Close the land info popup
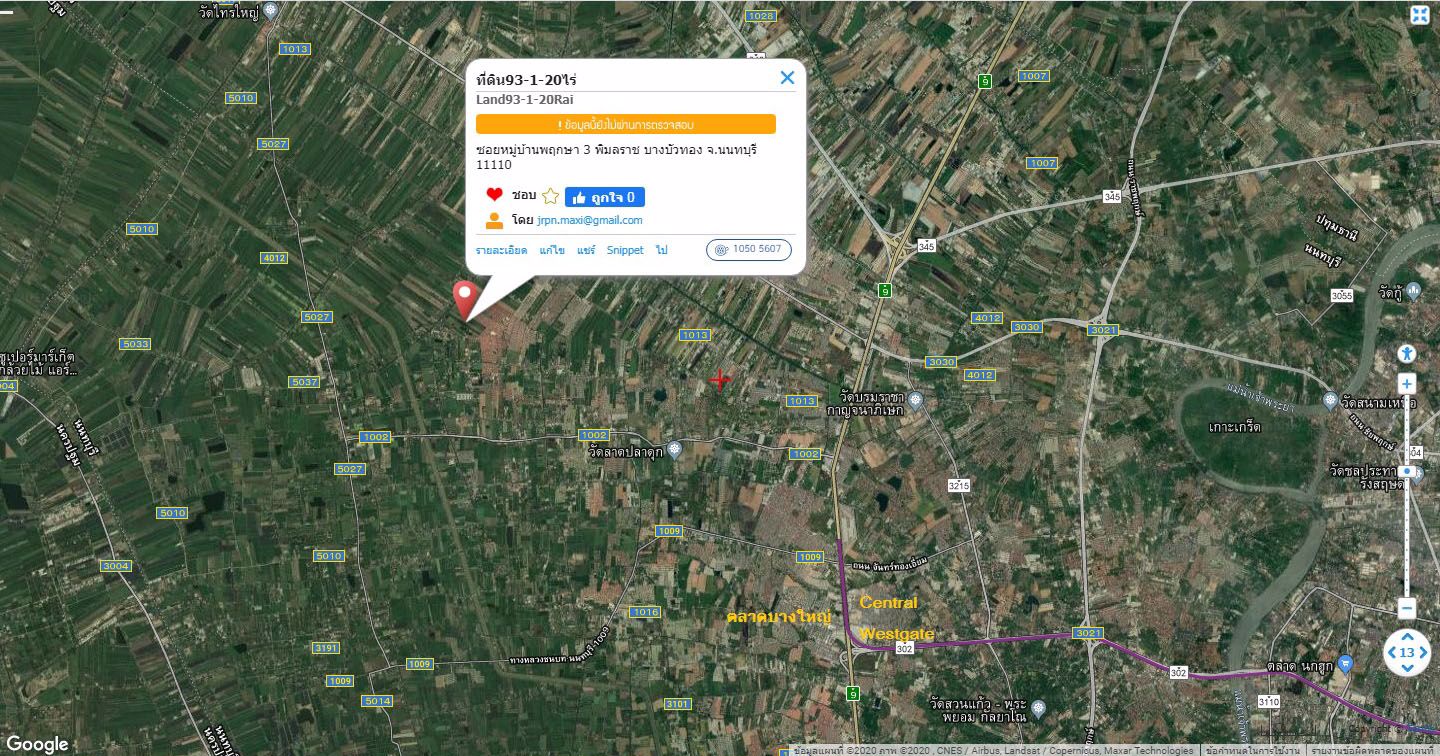 tap(787, 77)
